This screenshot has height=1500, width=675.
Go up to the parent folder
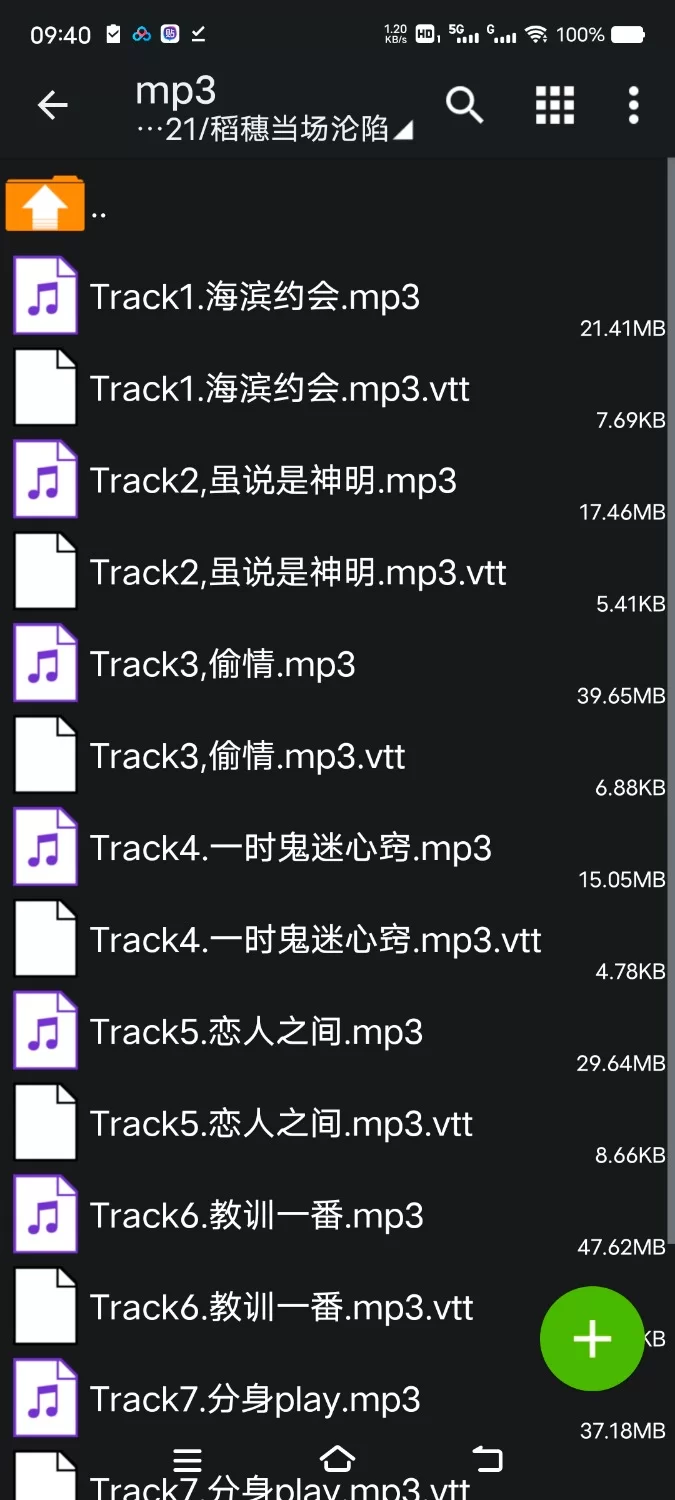(x=46, y=207)
